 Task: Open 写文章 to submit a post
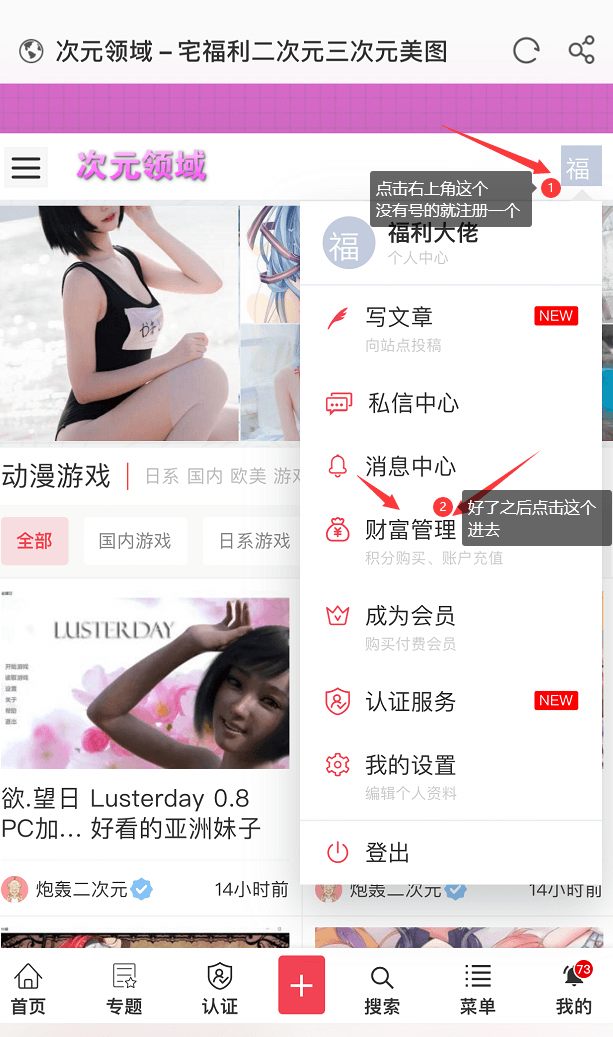click(x=399, y=318)
